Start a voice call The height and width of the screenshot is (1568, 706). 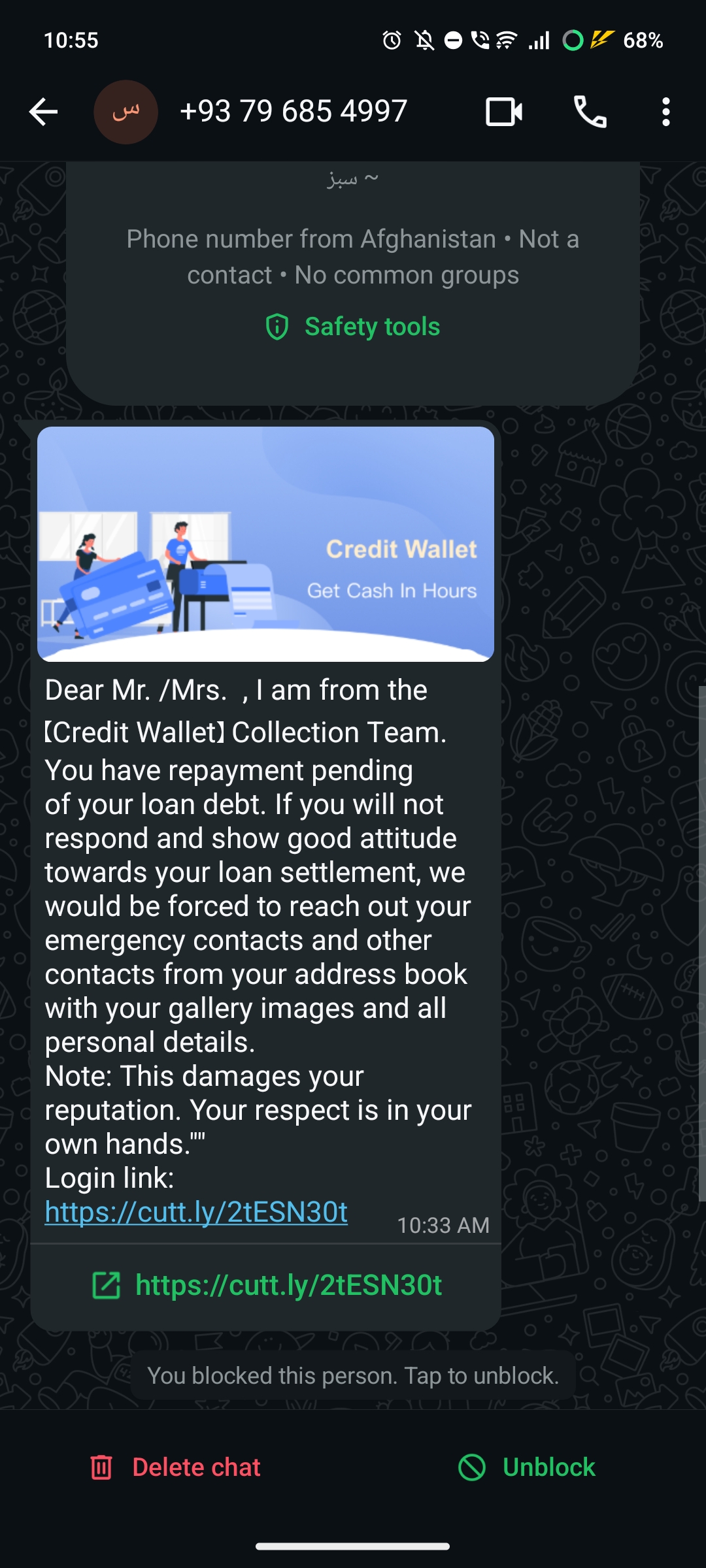tap(590, 112)
